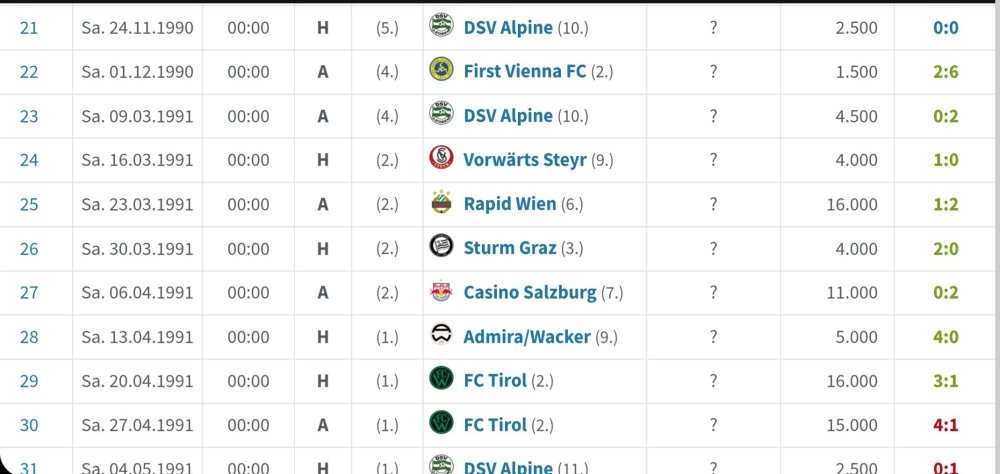
Task: Open the 2:0 result against Sturm Graz
Action: (945, 248)
